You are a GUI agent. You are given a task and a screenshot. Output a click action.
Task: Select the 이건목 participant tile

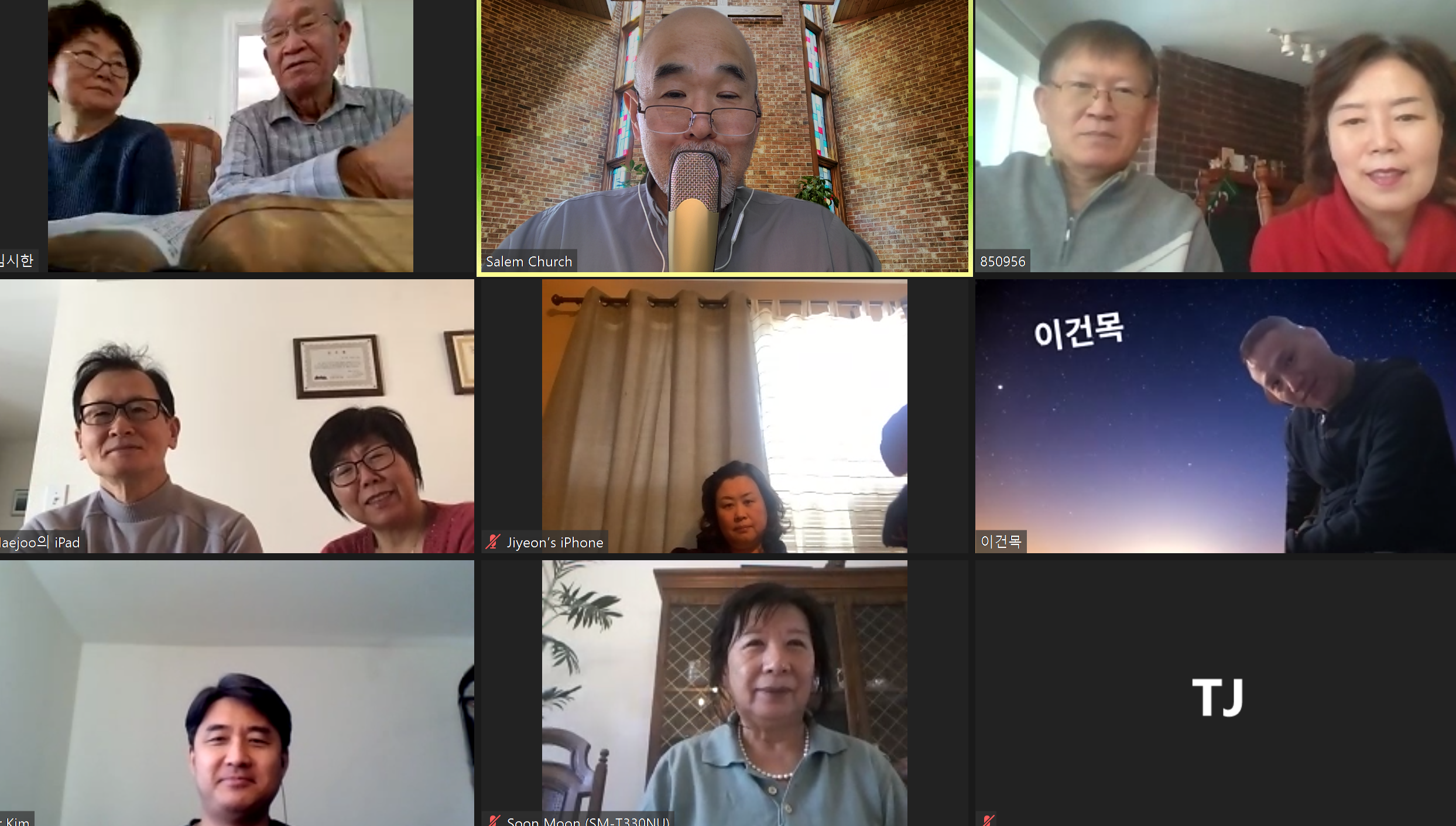pos(1215,416)
